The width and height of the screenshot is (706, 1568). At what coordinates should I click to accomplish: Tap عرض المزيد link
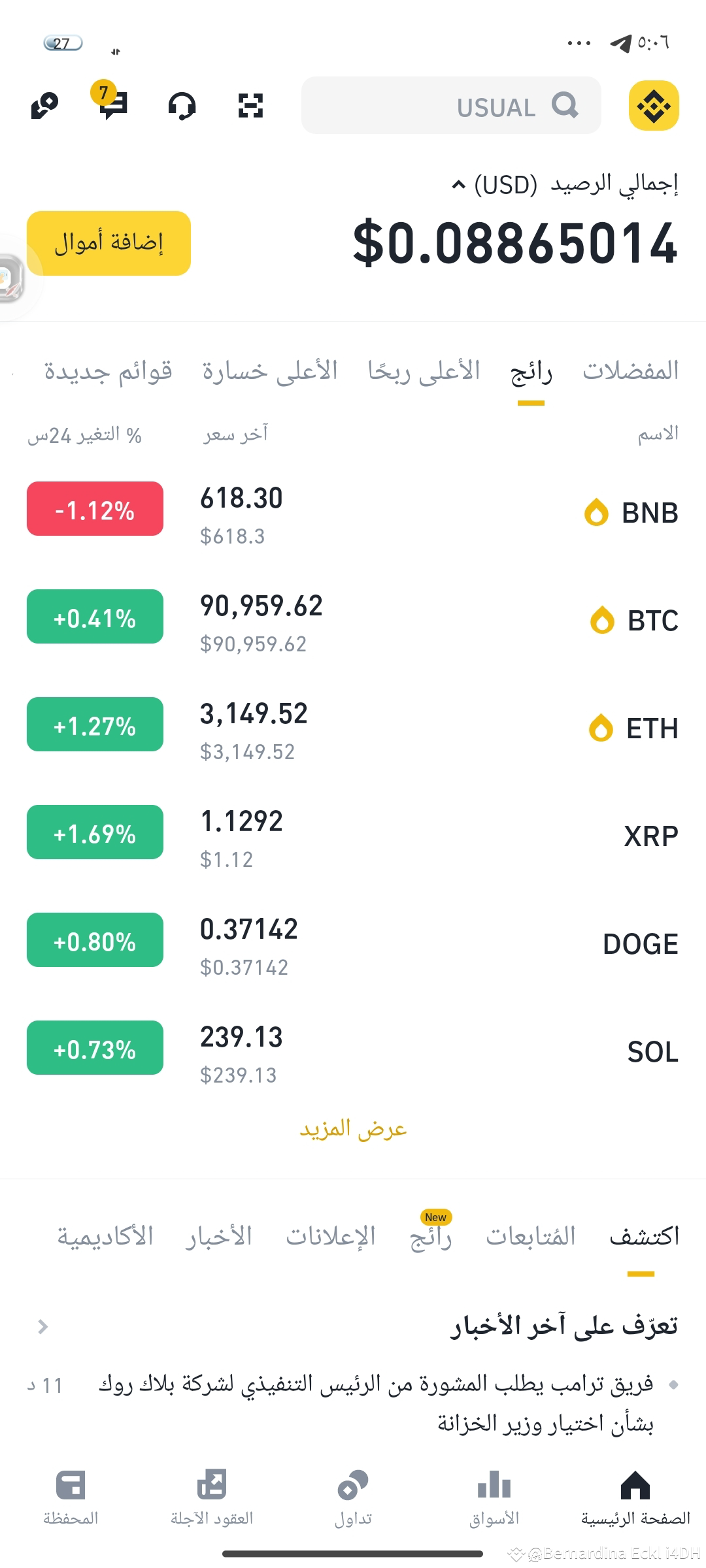pos(353,1129)
